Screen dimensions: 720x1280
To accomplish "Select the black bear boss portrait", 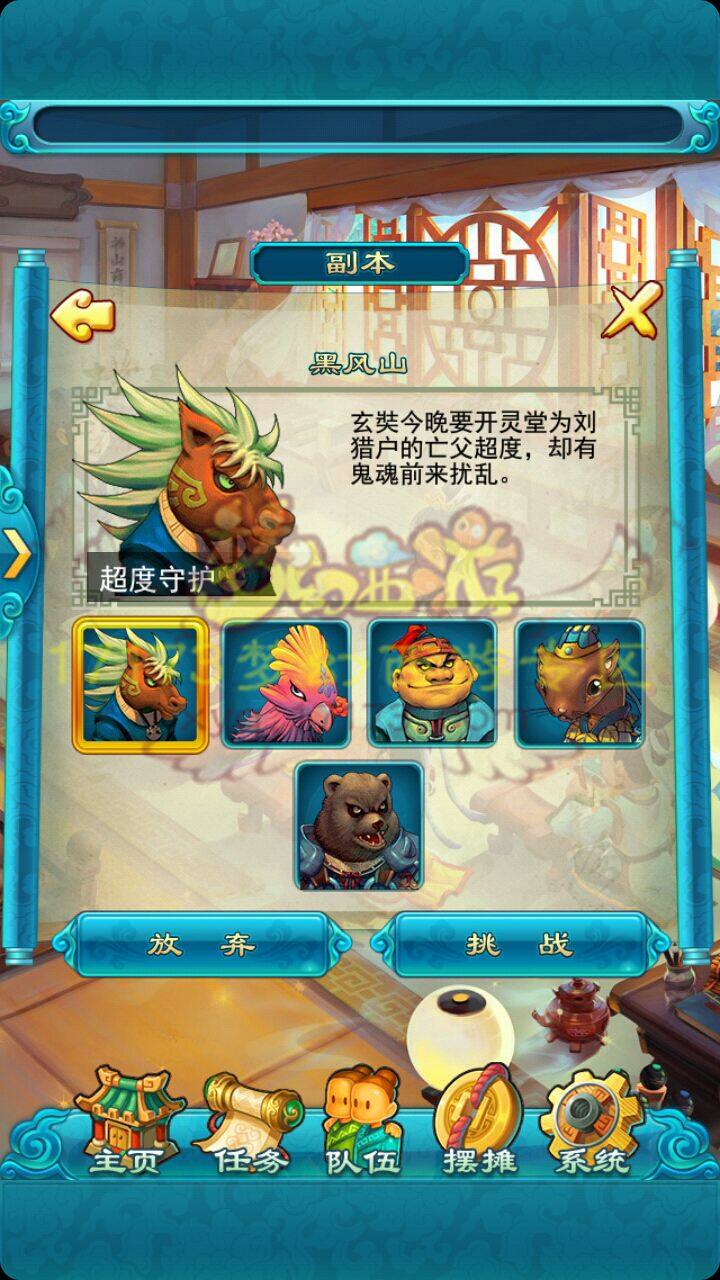I will point(359,826).
